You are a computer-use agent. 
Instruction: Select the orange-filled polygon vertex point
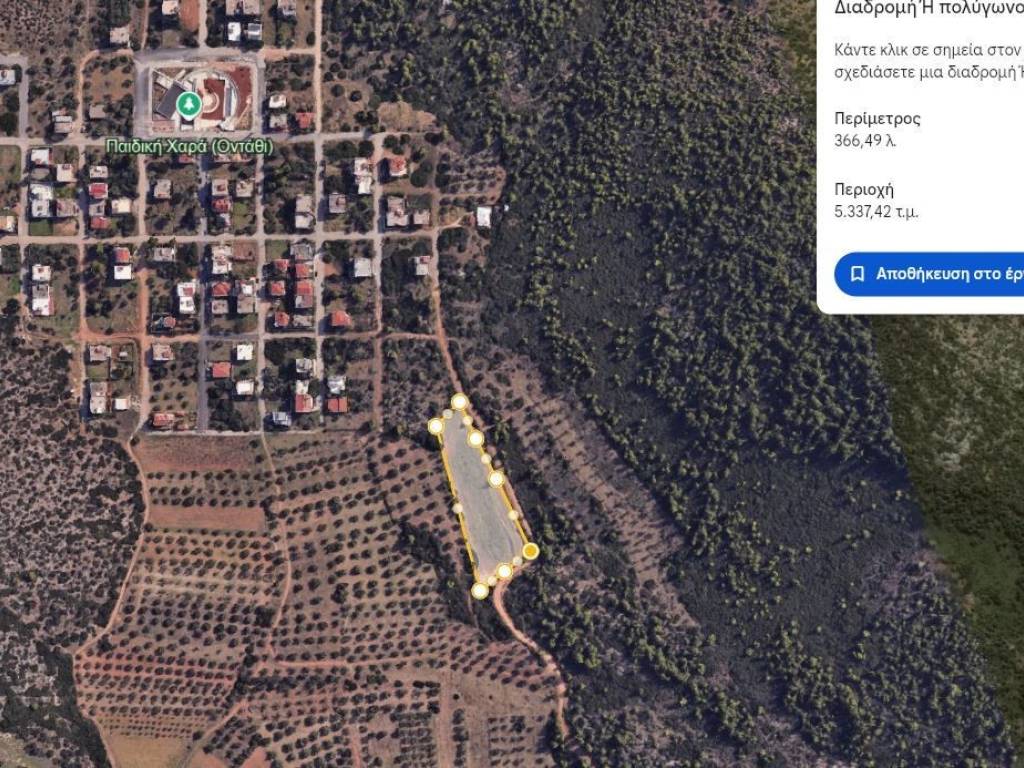coord(530,551)
